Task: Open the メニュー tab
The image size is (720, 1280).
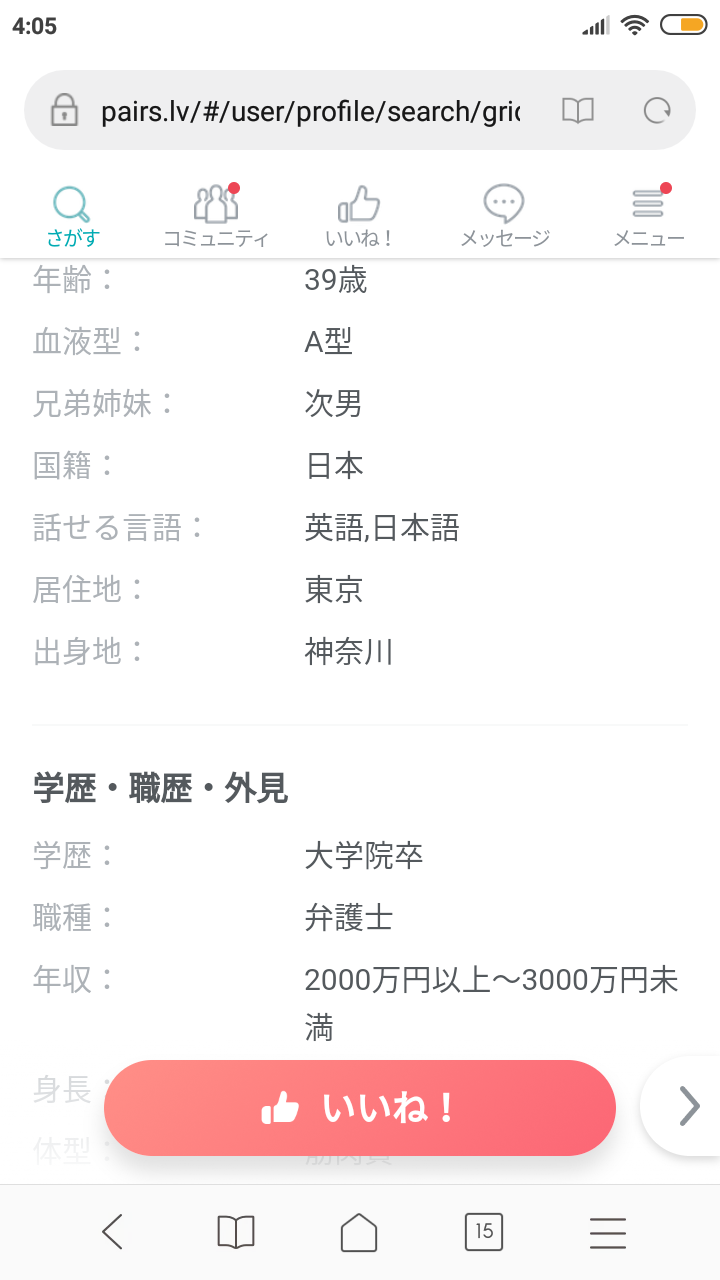Action: click(x=649, y=217)
